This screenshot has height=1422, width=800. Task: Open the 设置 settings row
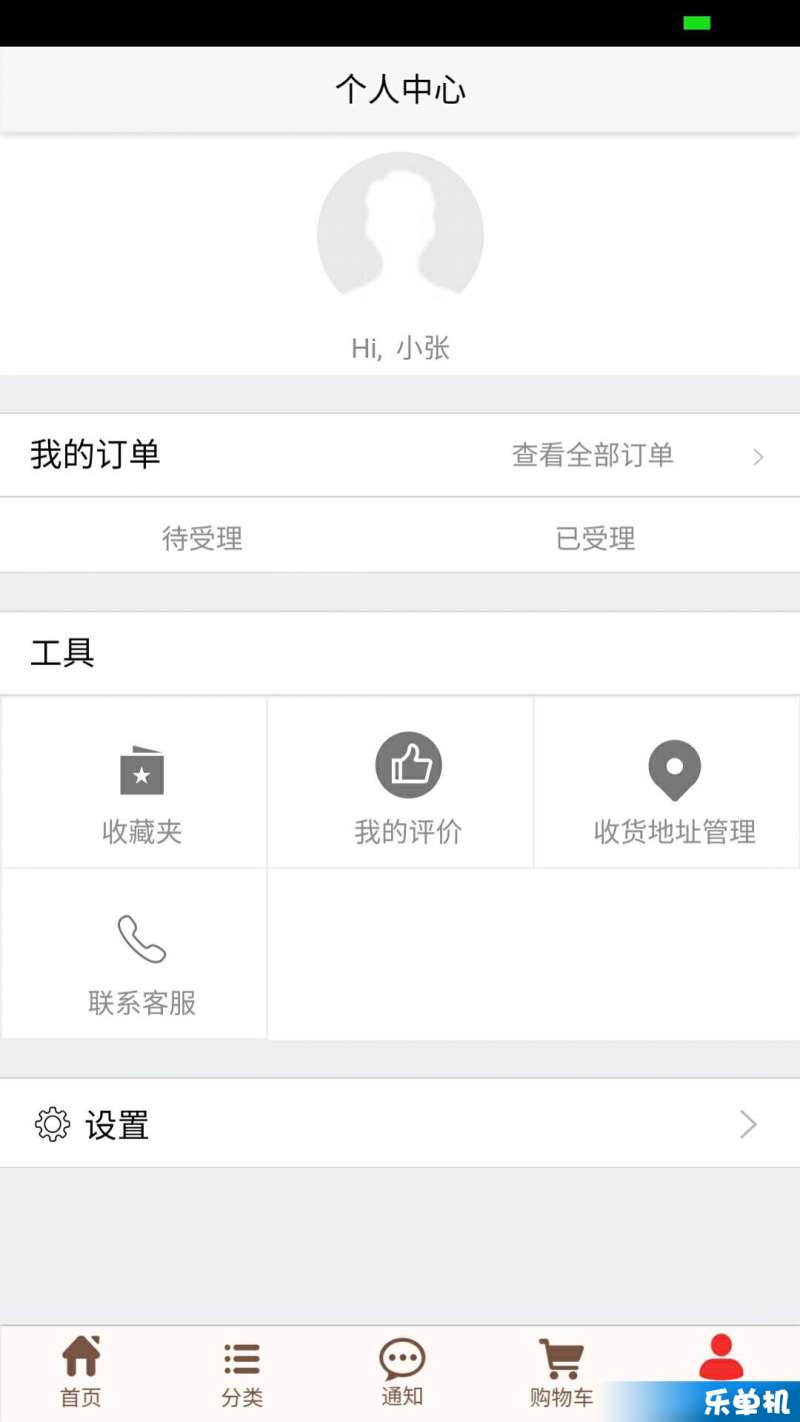coord(400,1125)
